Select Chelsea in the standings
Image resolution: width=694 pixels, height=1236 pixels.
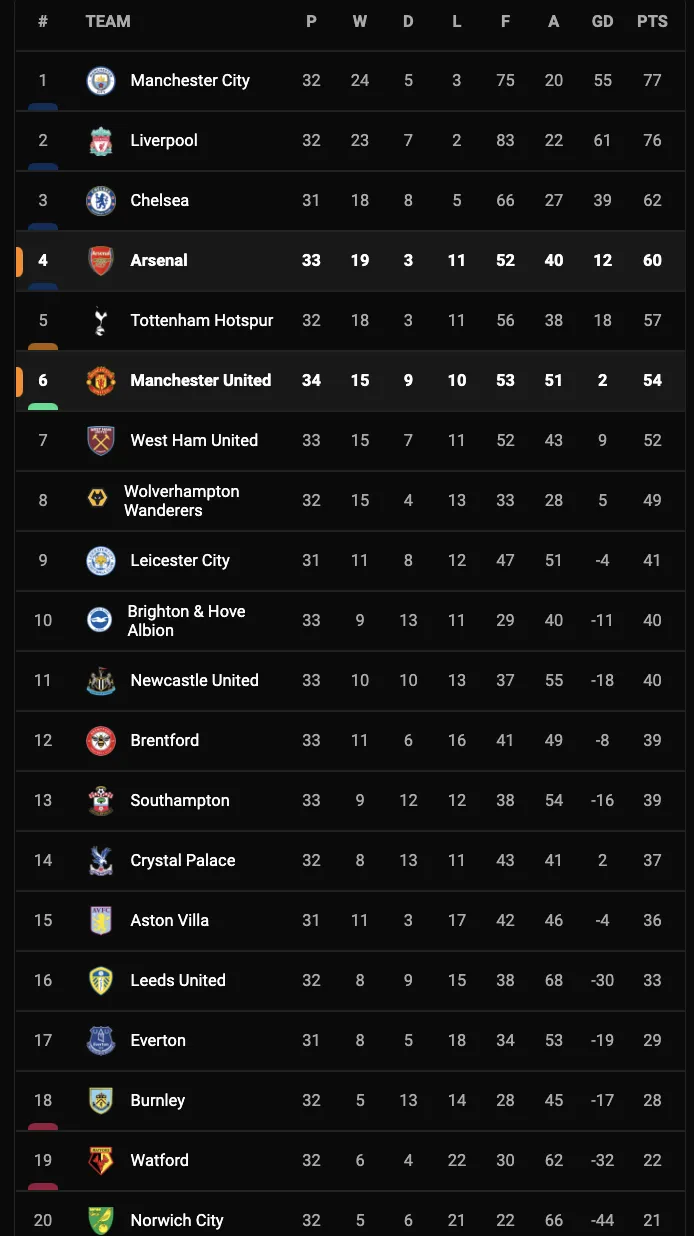tap(159, 201)
